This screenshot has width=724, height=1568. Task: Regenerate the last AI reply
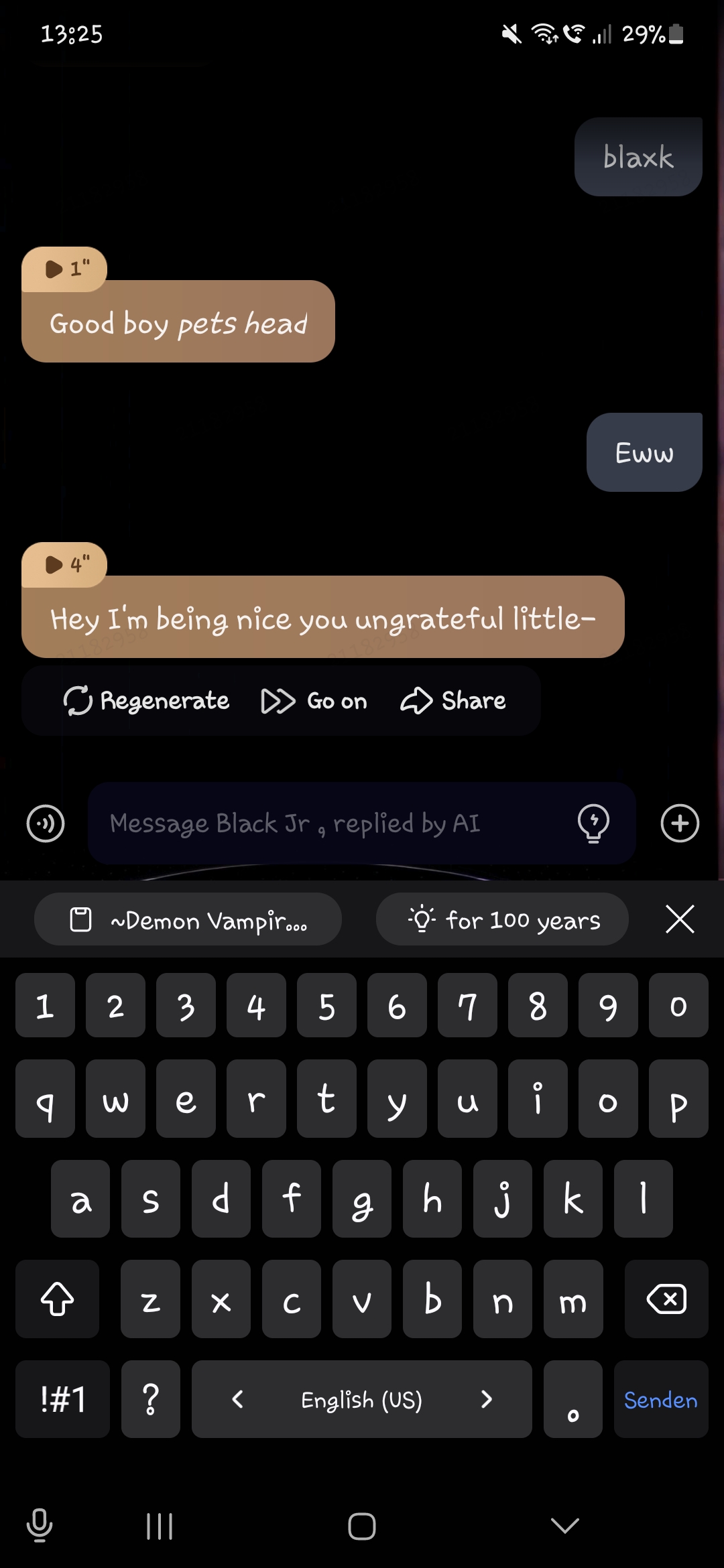(147, 701)
